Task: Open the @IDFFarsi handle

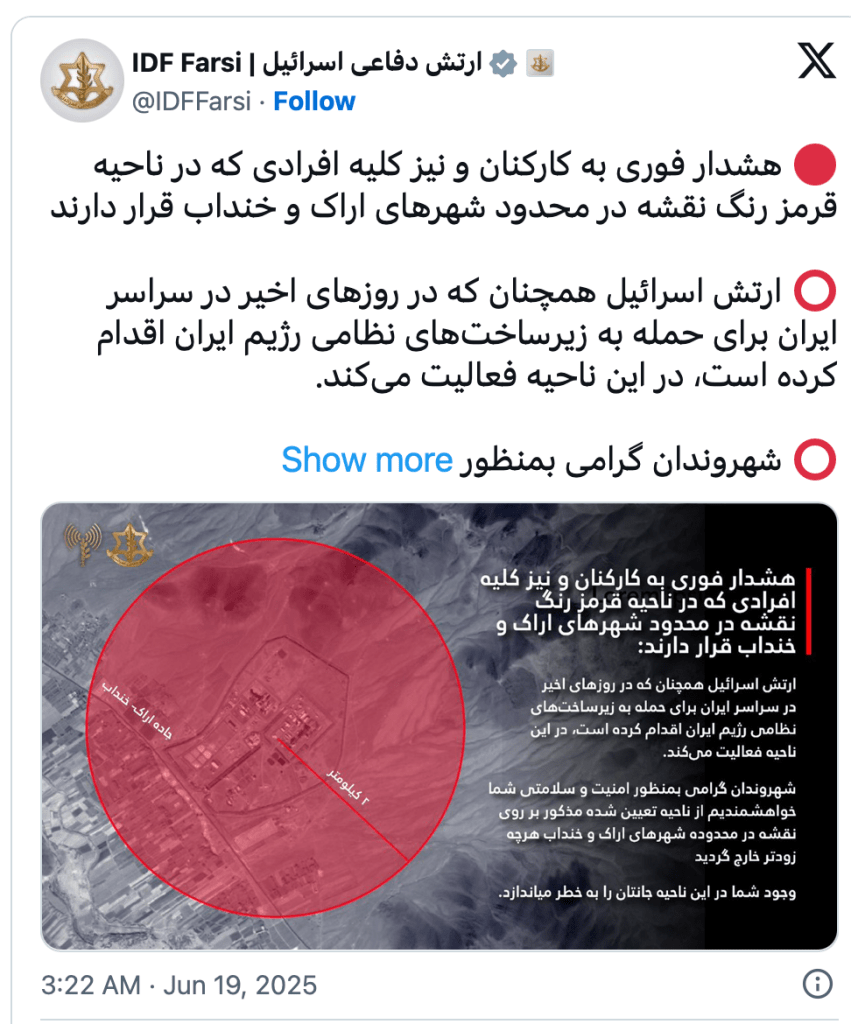Action: (192, 101)
